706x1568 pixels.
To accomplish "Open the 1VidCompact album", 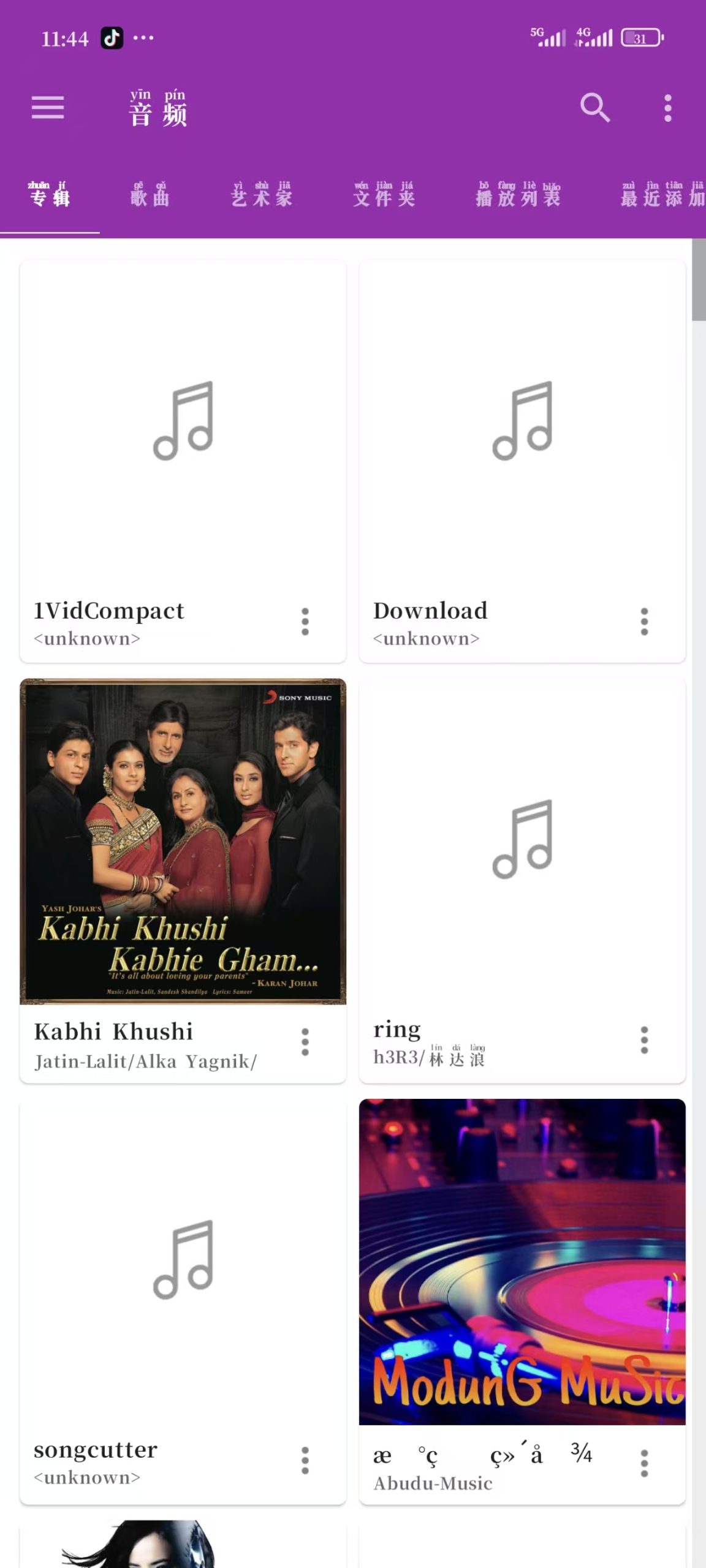I will click(x=183, y=429).
